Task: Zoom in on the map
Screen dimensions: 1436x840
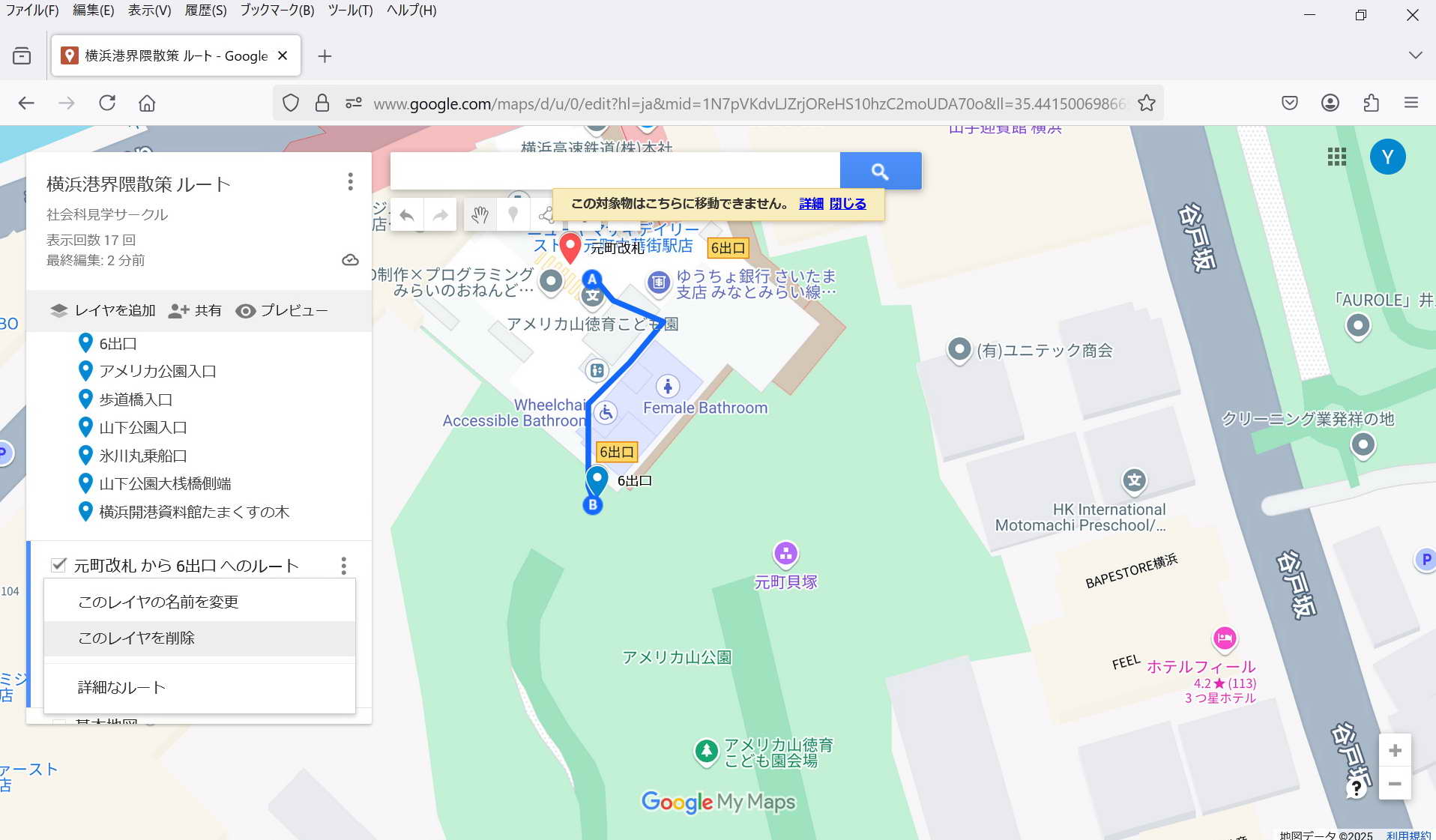Action: (1395, 750)
